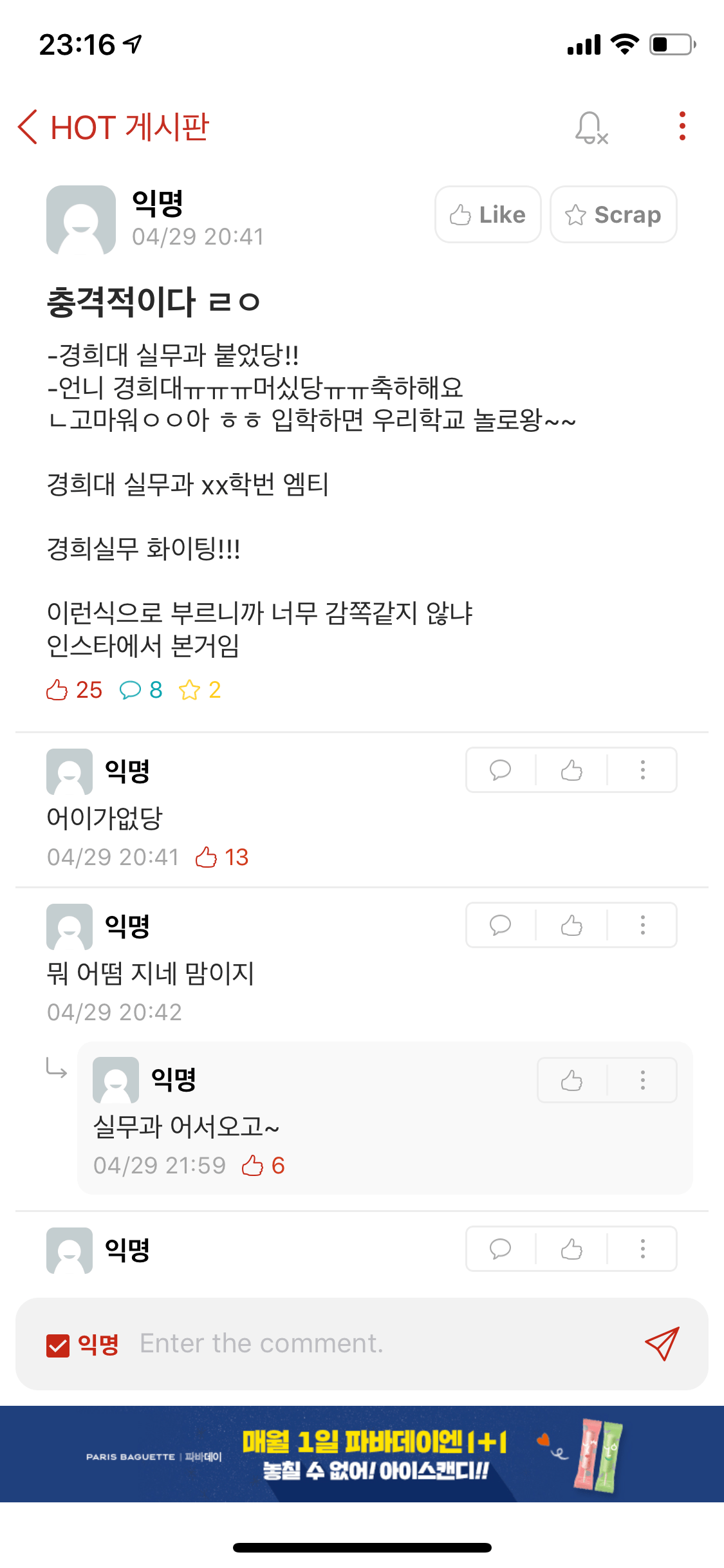Toggle the muted notification bell

point(591,127)
